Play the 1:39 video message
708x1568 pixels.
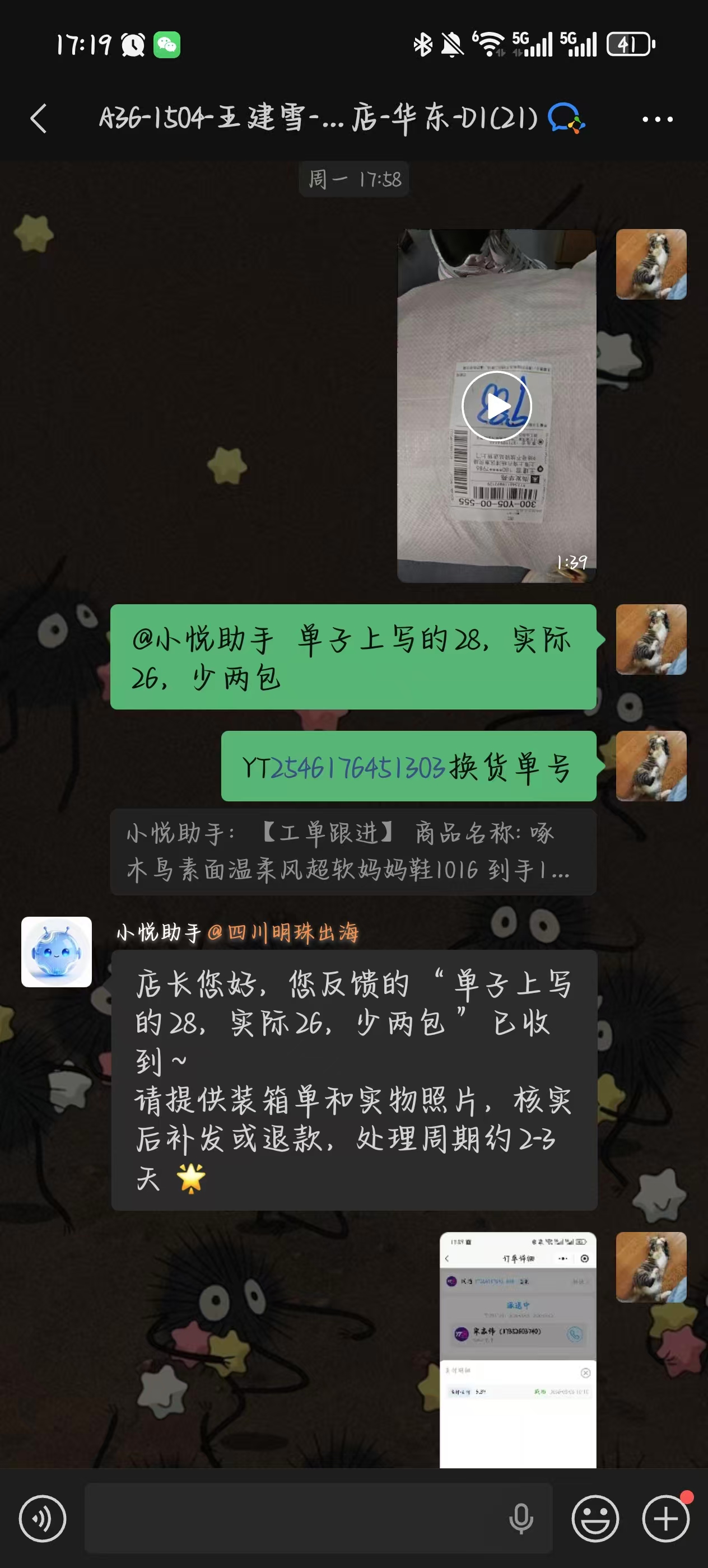[496, 405]
